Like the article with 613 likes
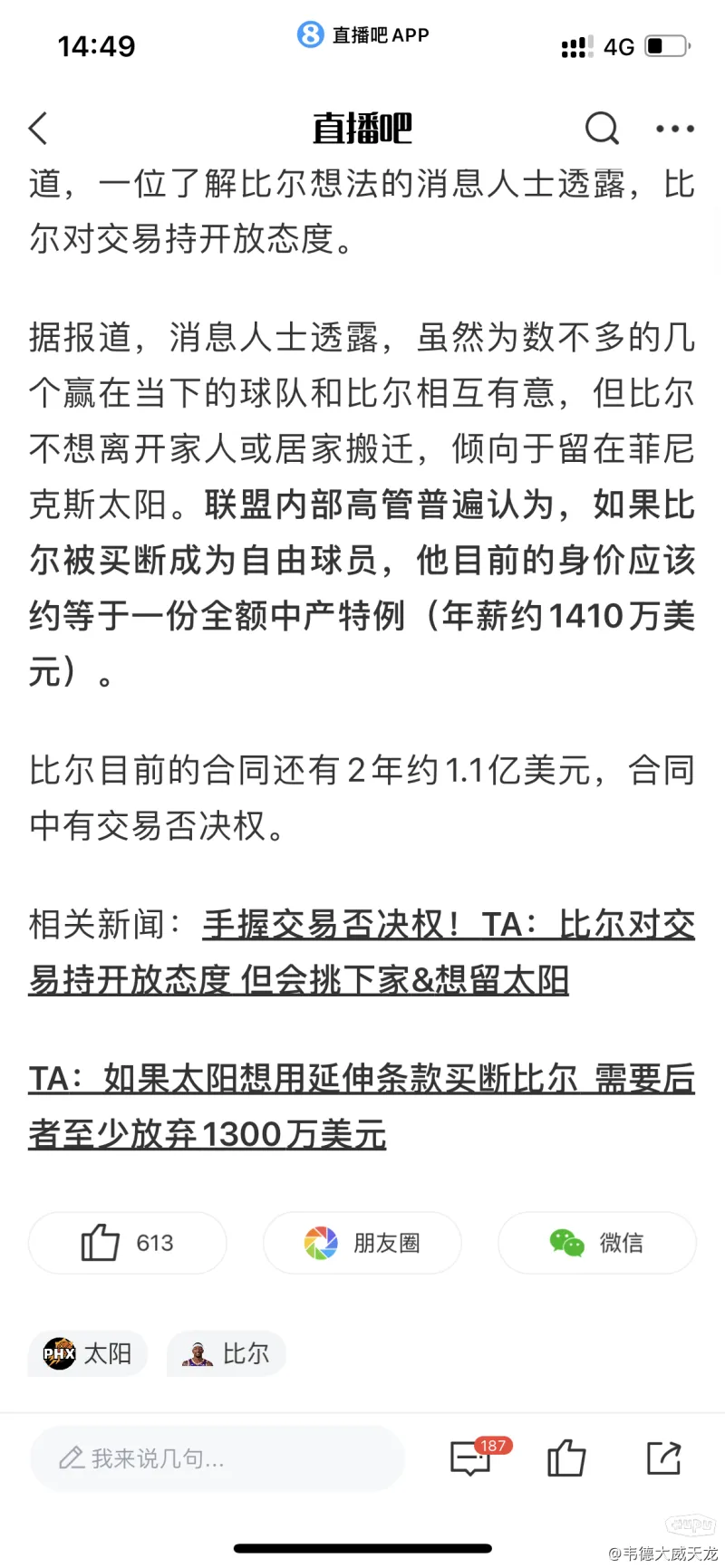Image resolution: width=725 pixels, height=1568 pixels. pos(127,1243)
